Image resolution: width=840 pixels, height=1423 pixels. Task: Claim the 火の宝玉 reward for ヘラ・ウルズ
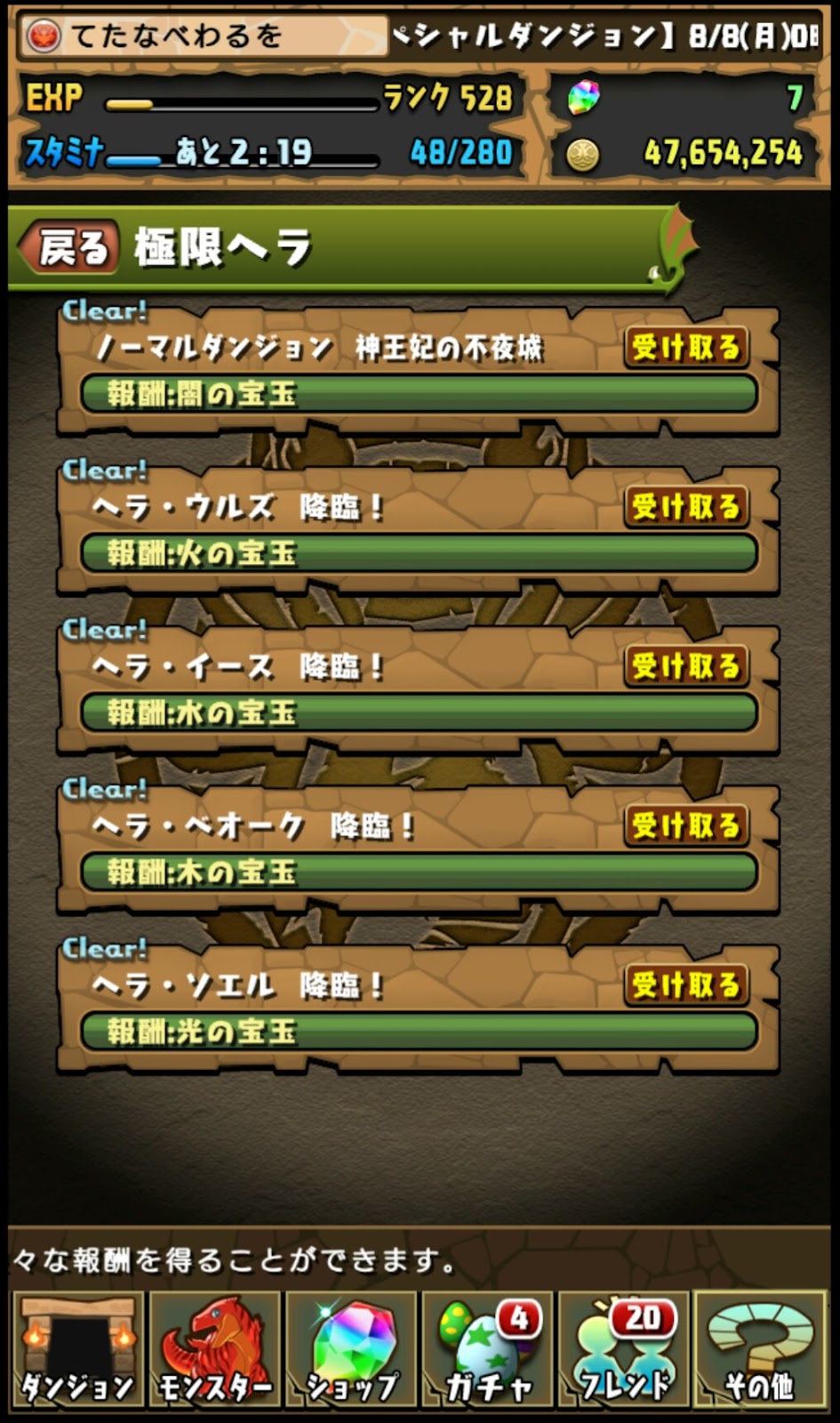pyautogui.click(x=685, y=507)
